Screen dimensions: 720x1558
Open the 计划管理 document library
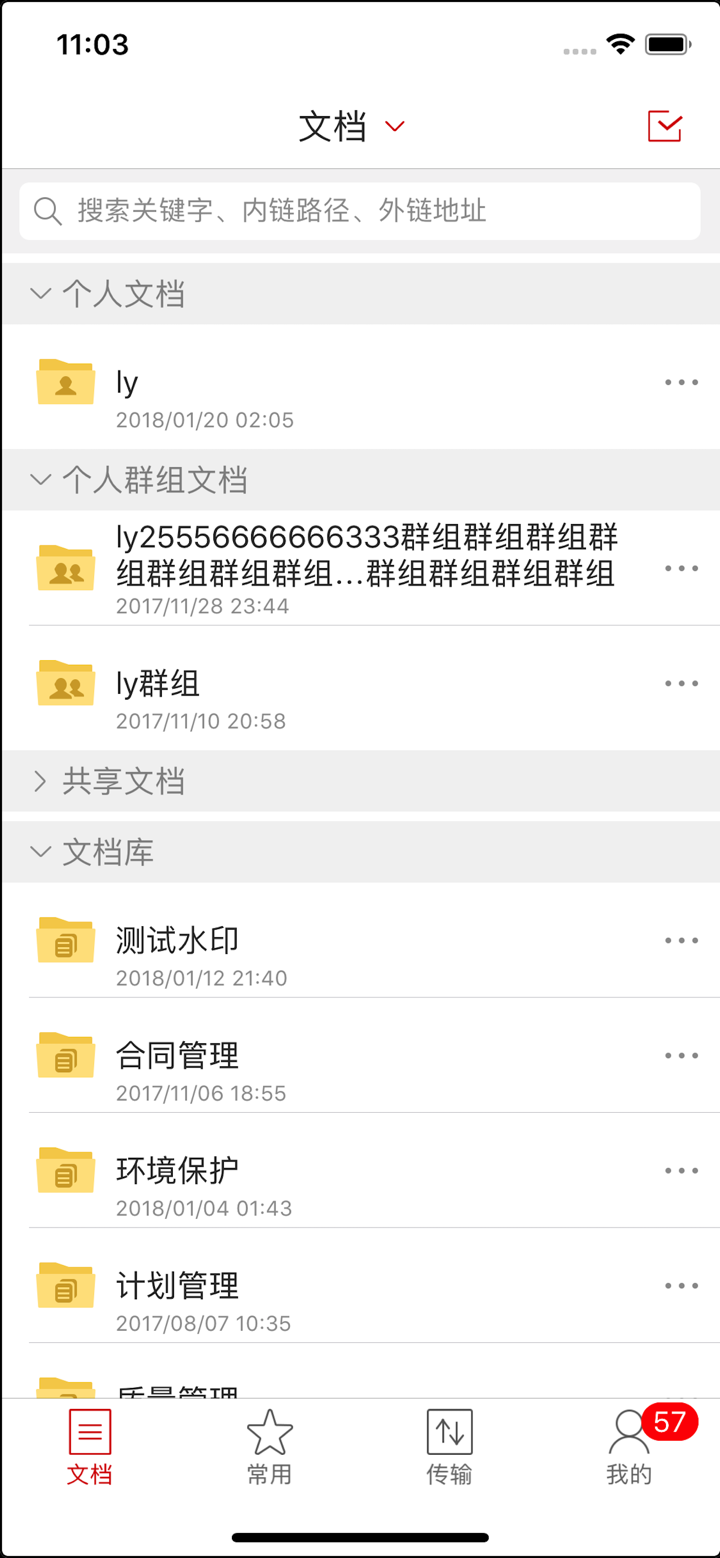point(177,1285)
